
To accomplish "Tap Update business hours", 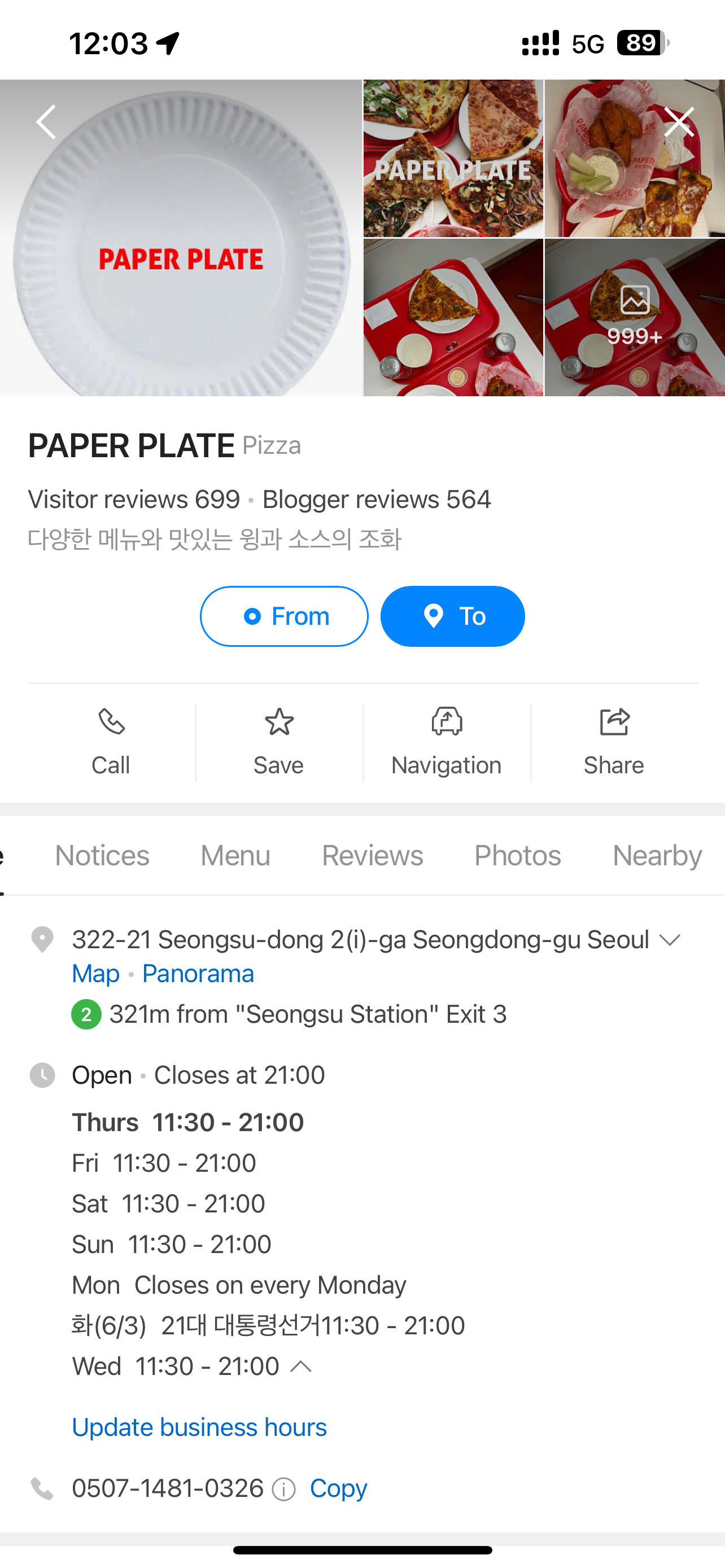I will (199, 1427).
